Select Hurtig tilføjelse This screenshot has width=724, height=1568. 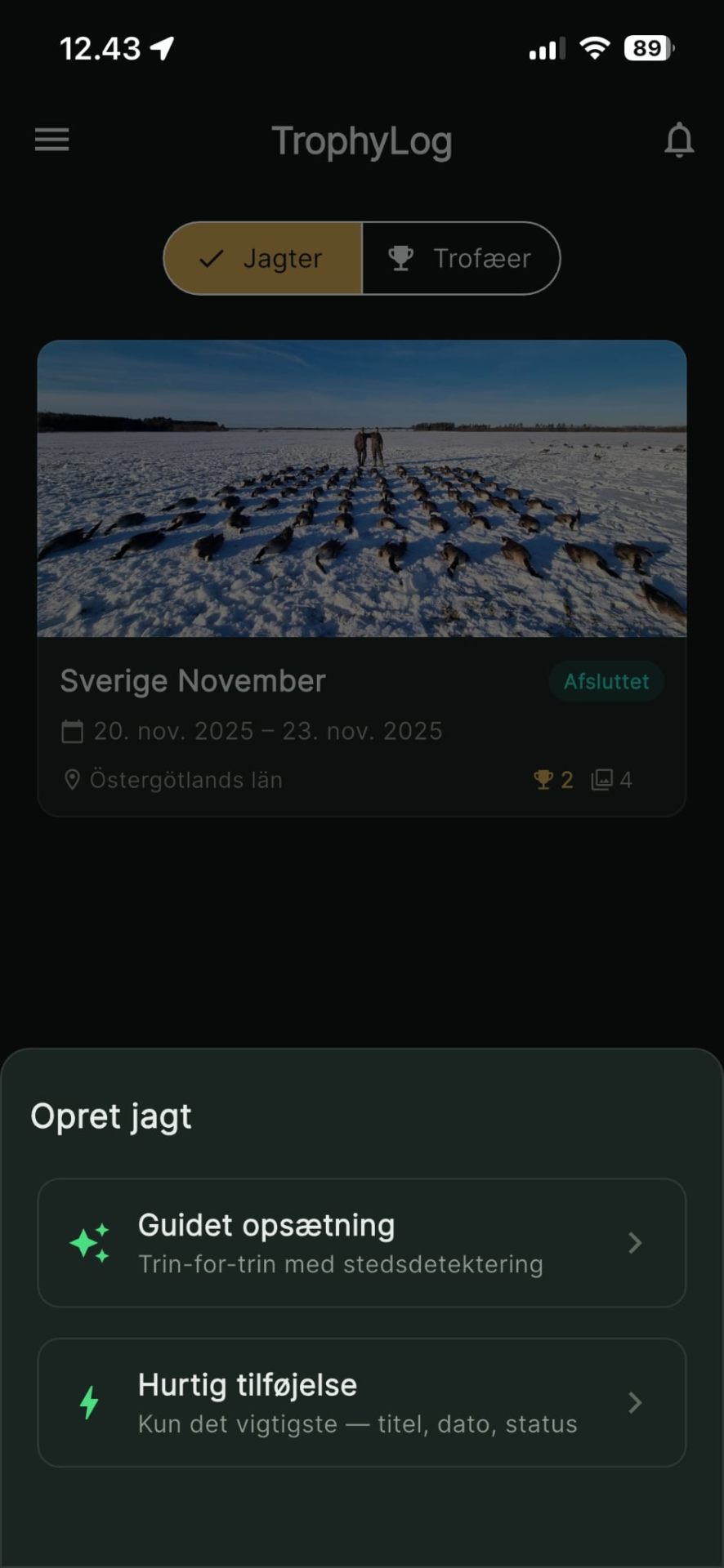[361, 1402]
